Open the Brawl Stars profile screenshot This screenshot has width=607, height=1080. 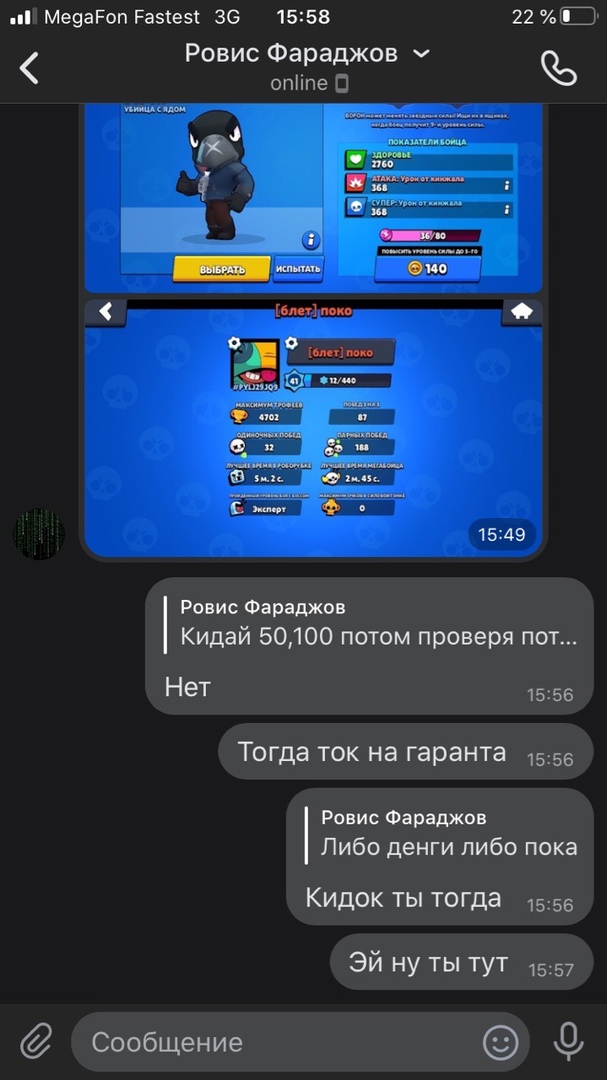(x=313, y=425)
